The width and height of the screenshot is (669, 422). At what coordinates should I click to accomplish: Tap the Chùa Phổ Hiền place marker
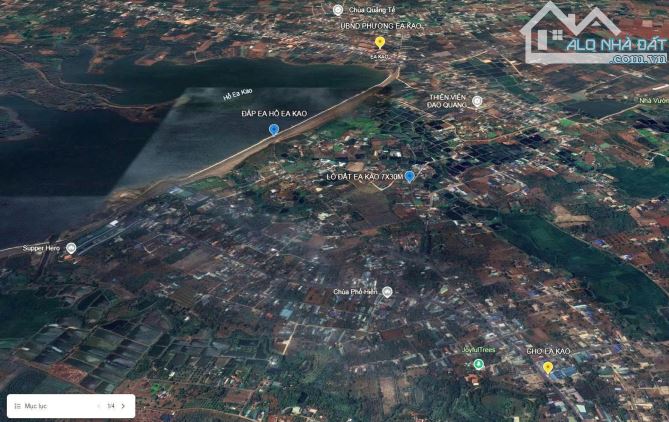(x=387, y=292)
